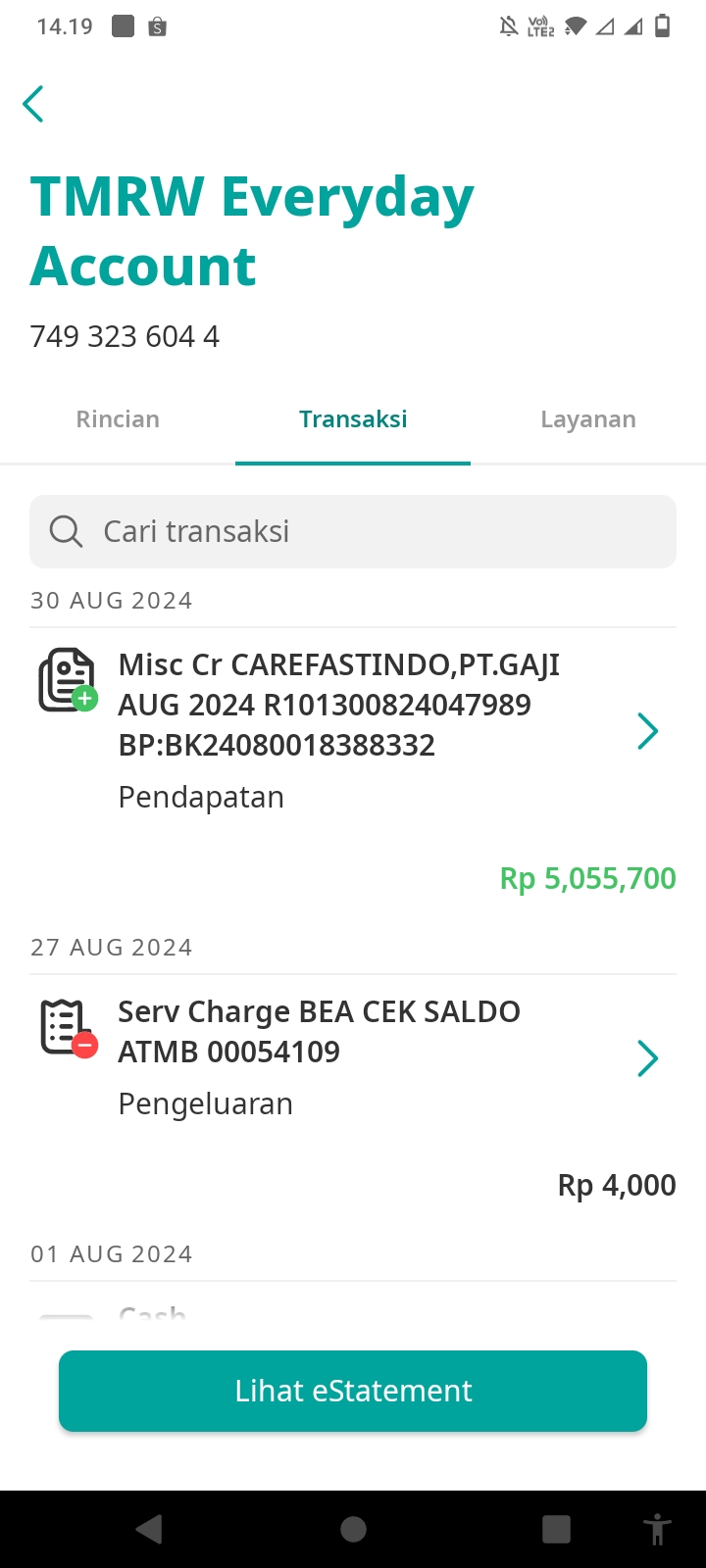Go back using the top-left arrow
Image resolution: width=706 pixels, height=1568 pixels.
(x=33, y=104)
